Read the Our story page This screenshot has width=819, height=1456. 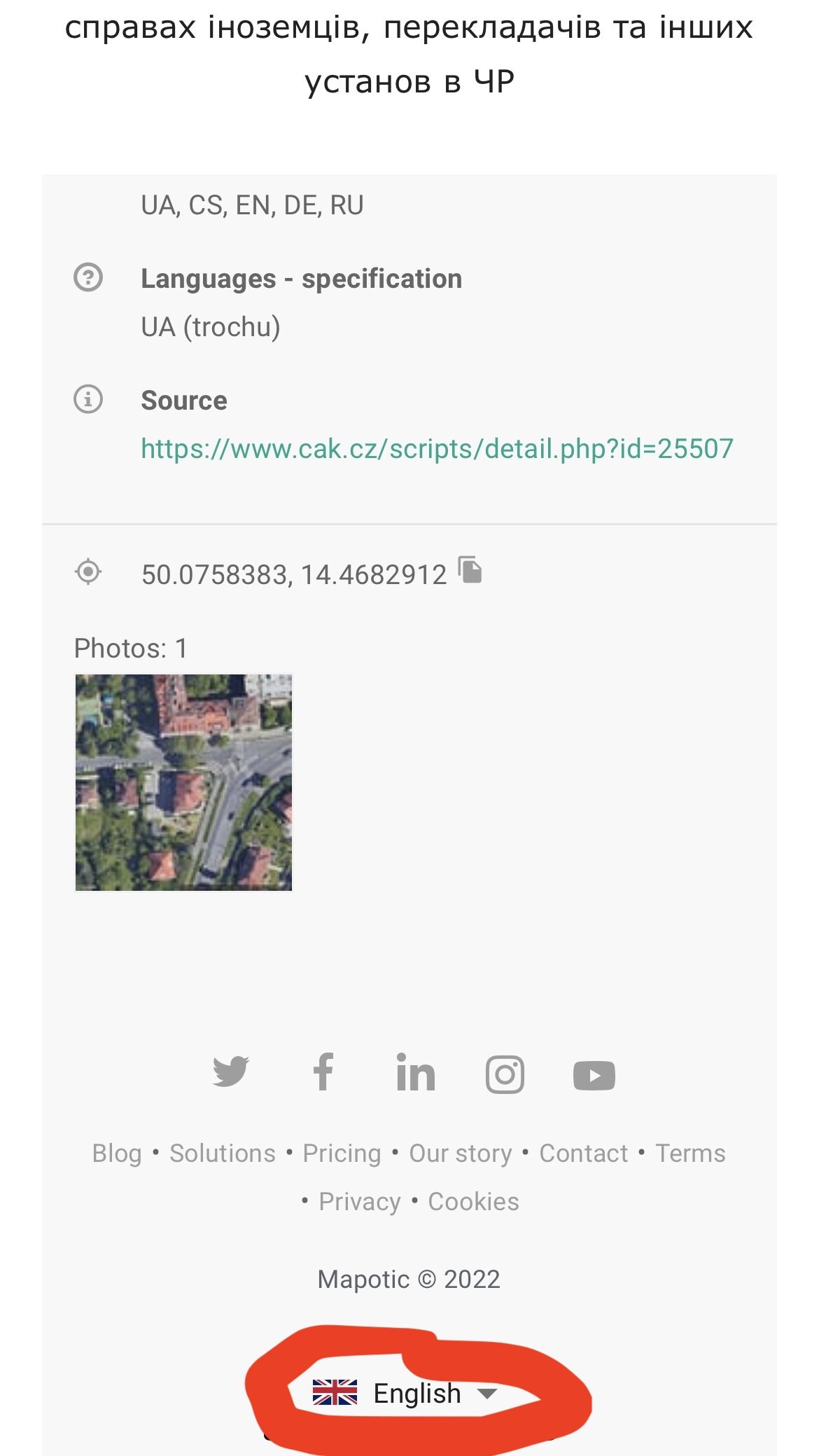(x=461, y=1153)
